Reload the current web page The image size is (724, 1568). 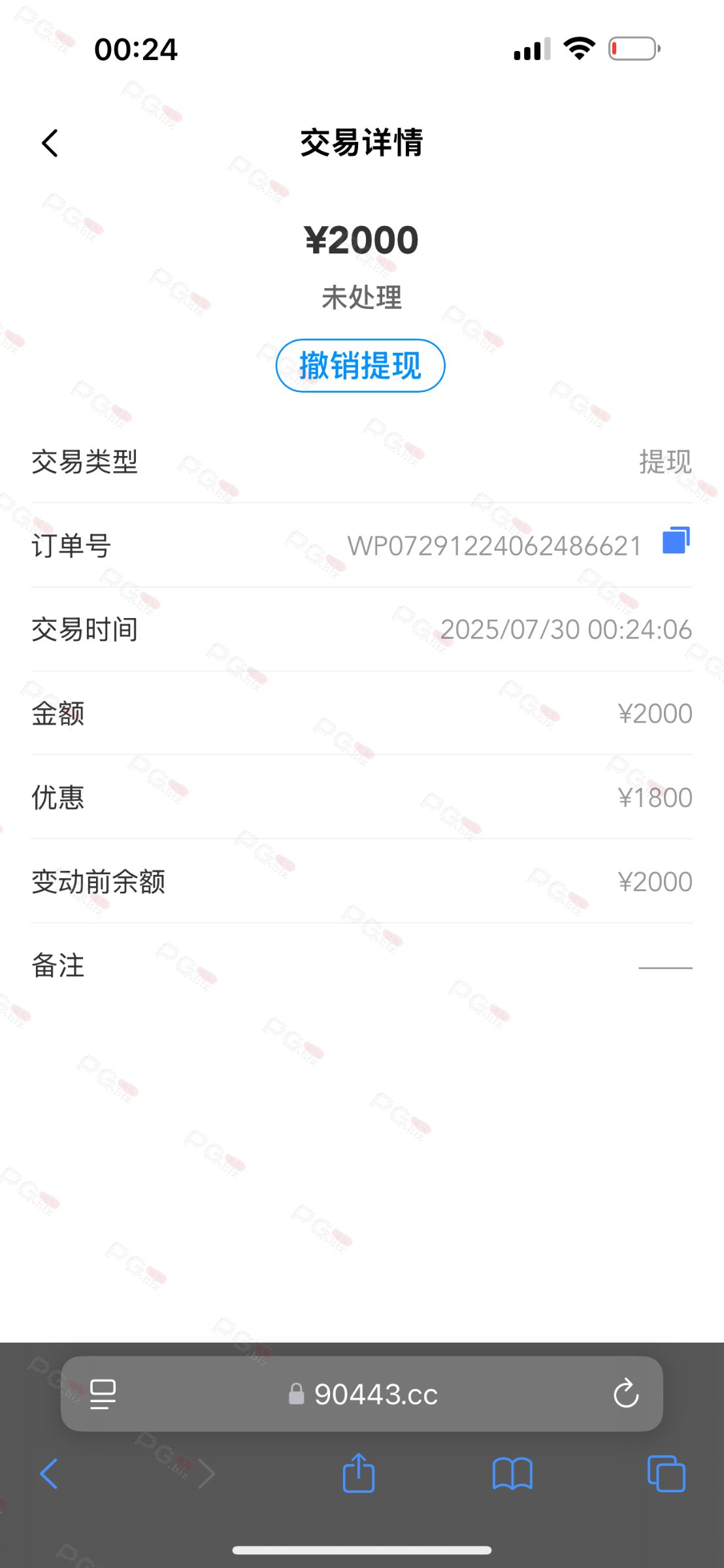click(x=625, y=1394)
